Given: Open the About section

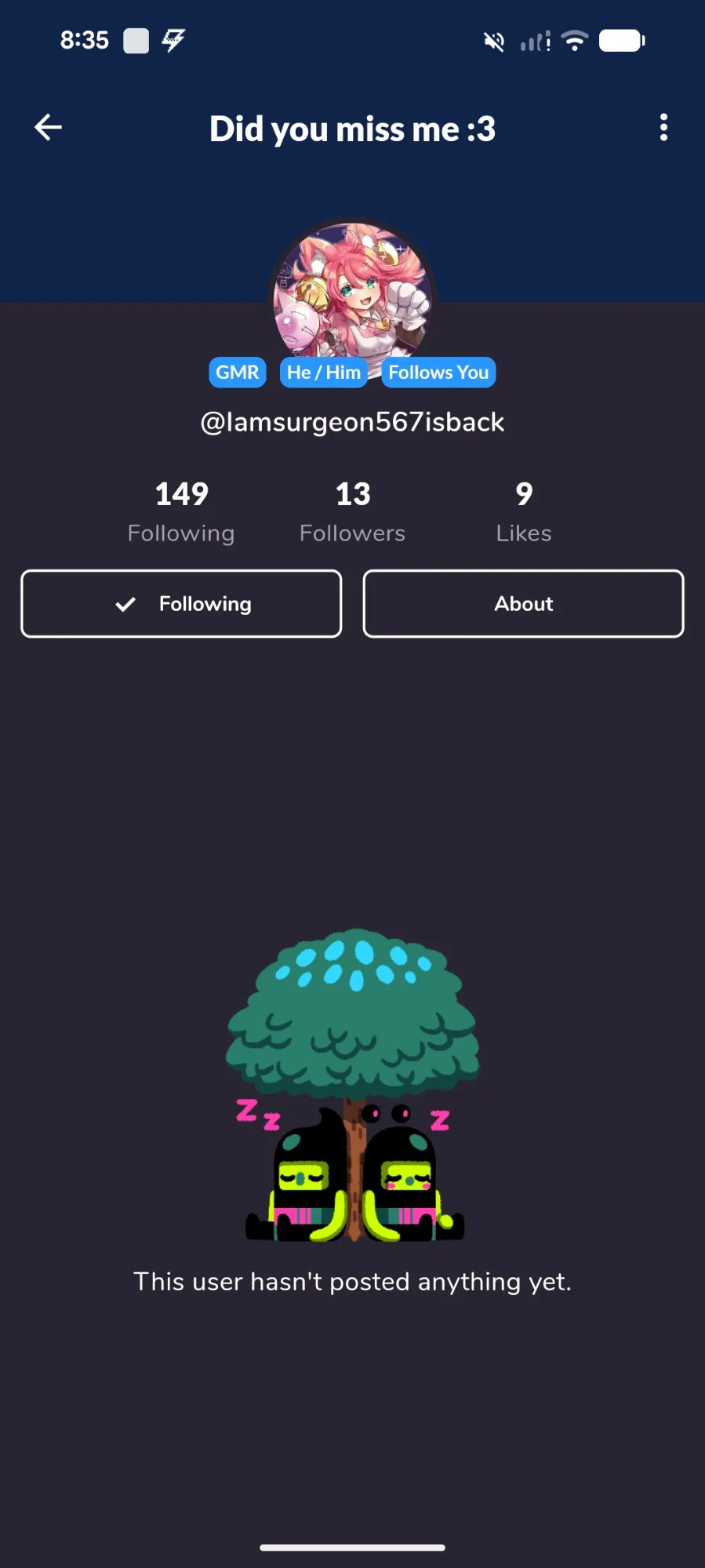Looking at the screenshot, I should click(523, 604).
